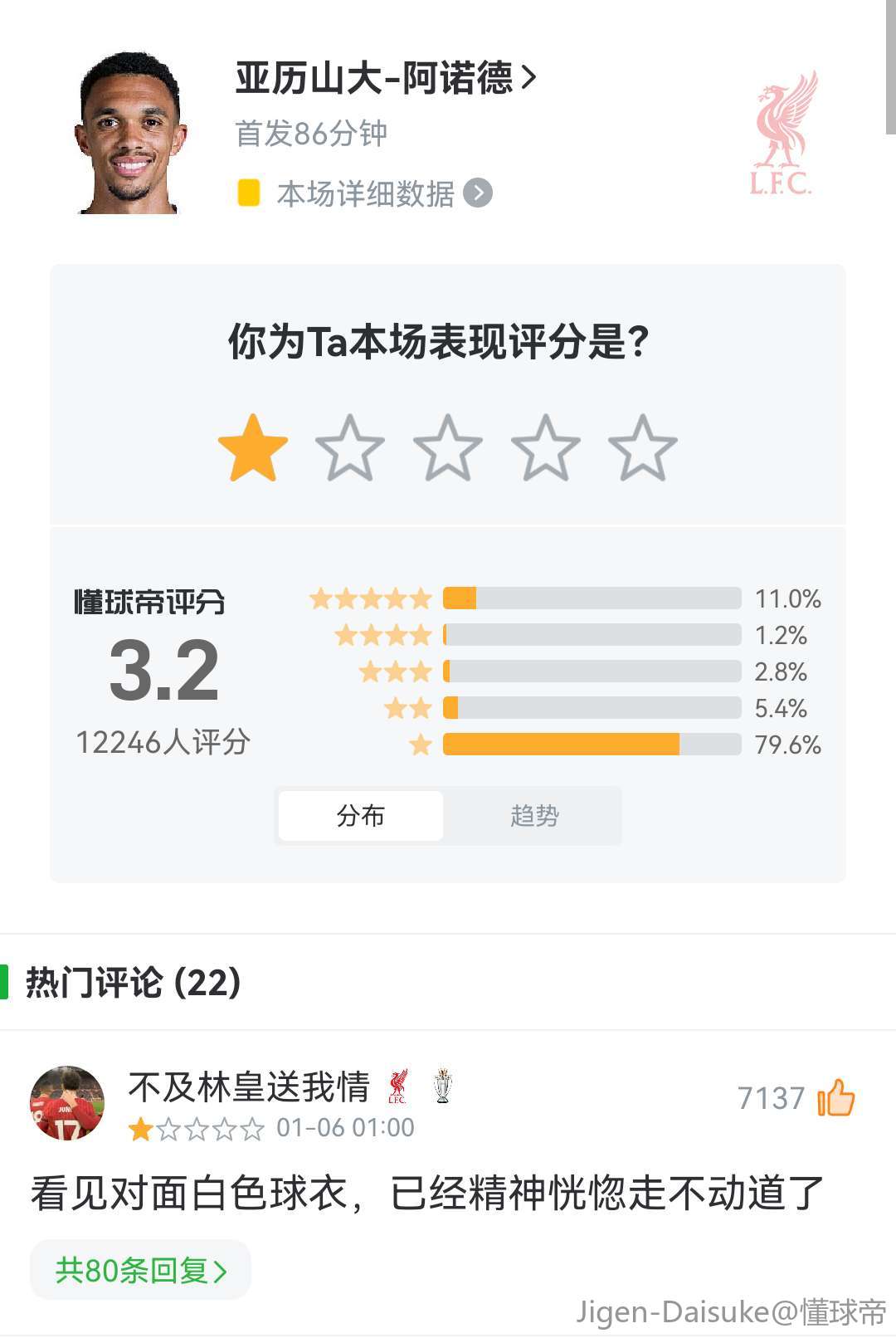Screen dimensions: 896x1338
Task: Rate performance three stars
Action: click(448, 448)
